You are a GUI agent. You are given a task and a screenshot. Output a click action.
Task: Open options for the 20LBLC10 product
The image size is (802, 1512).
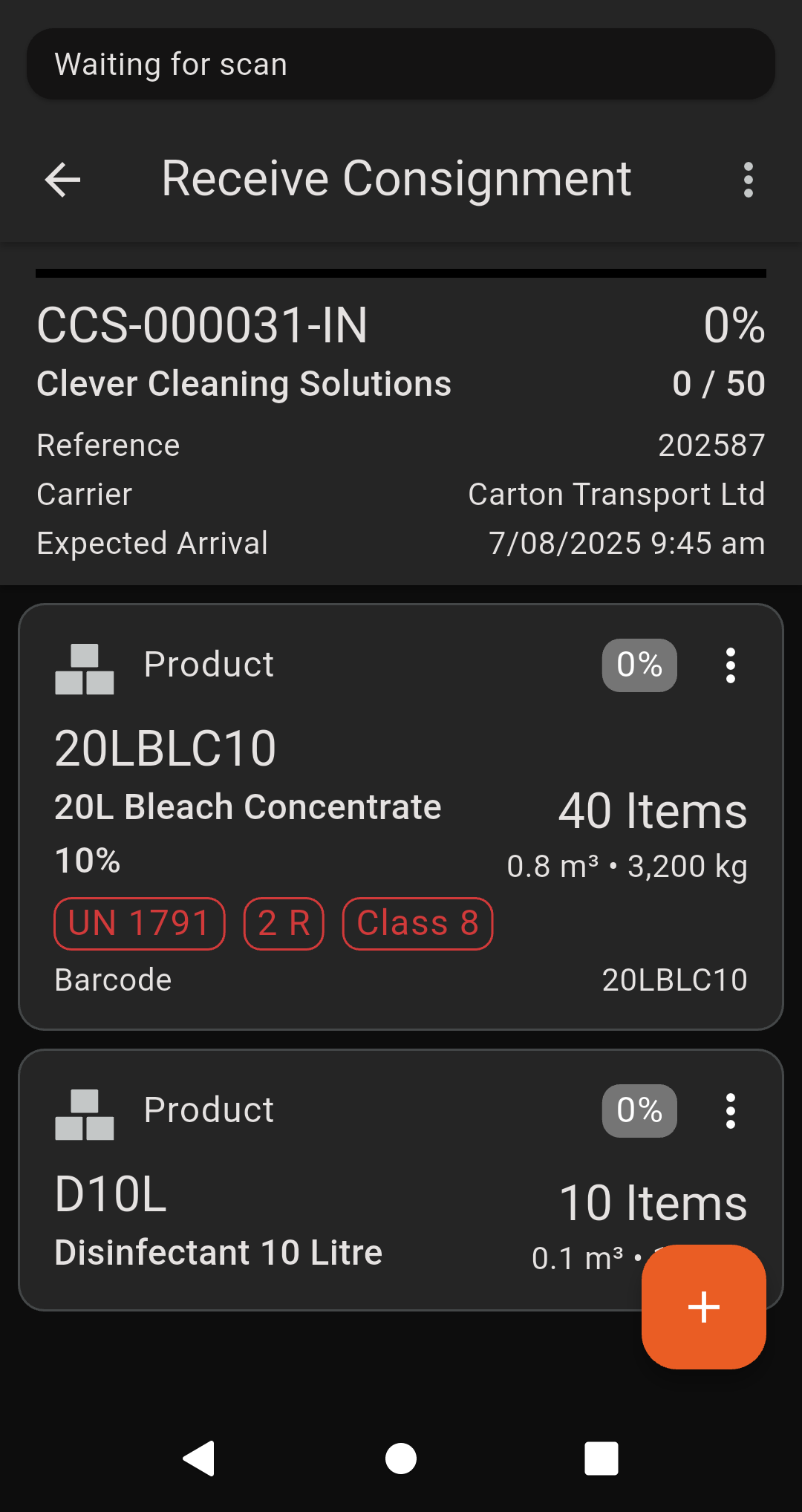click(x=731, y=665)
